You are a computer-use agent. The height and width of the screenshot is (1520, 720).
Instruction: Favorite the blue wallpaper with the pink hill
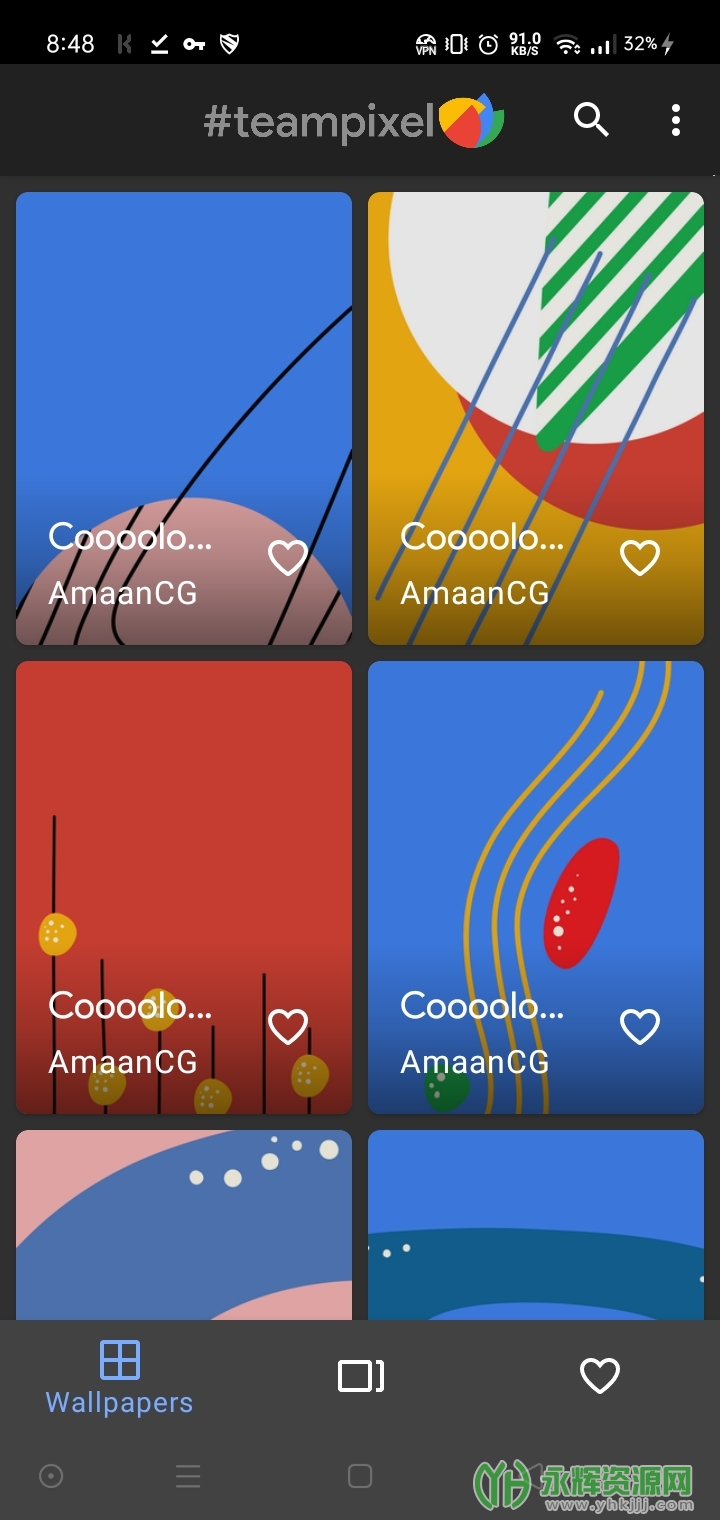tap(288, 558)
